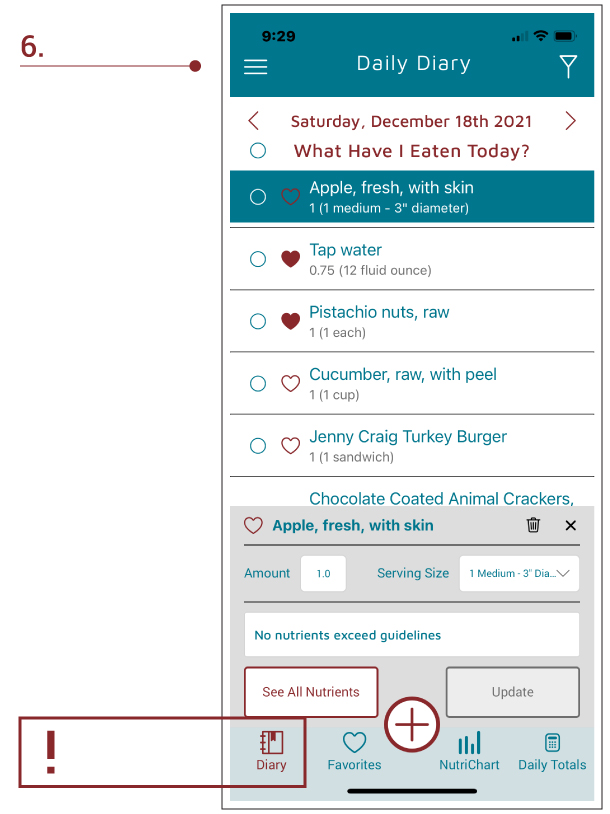Tap the Update button
This screenshot has height=814, width=610.
(513, 691)
